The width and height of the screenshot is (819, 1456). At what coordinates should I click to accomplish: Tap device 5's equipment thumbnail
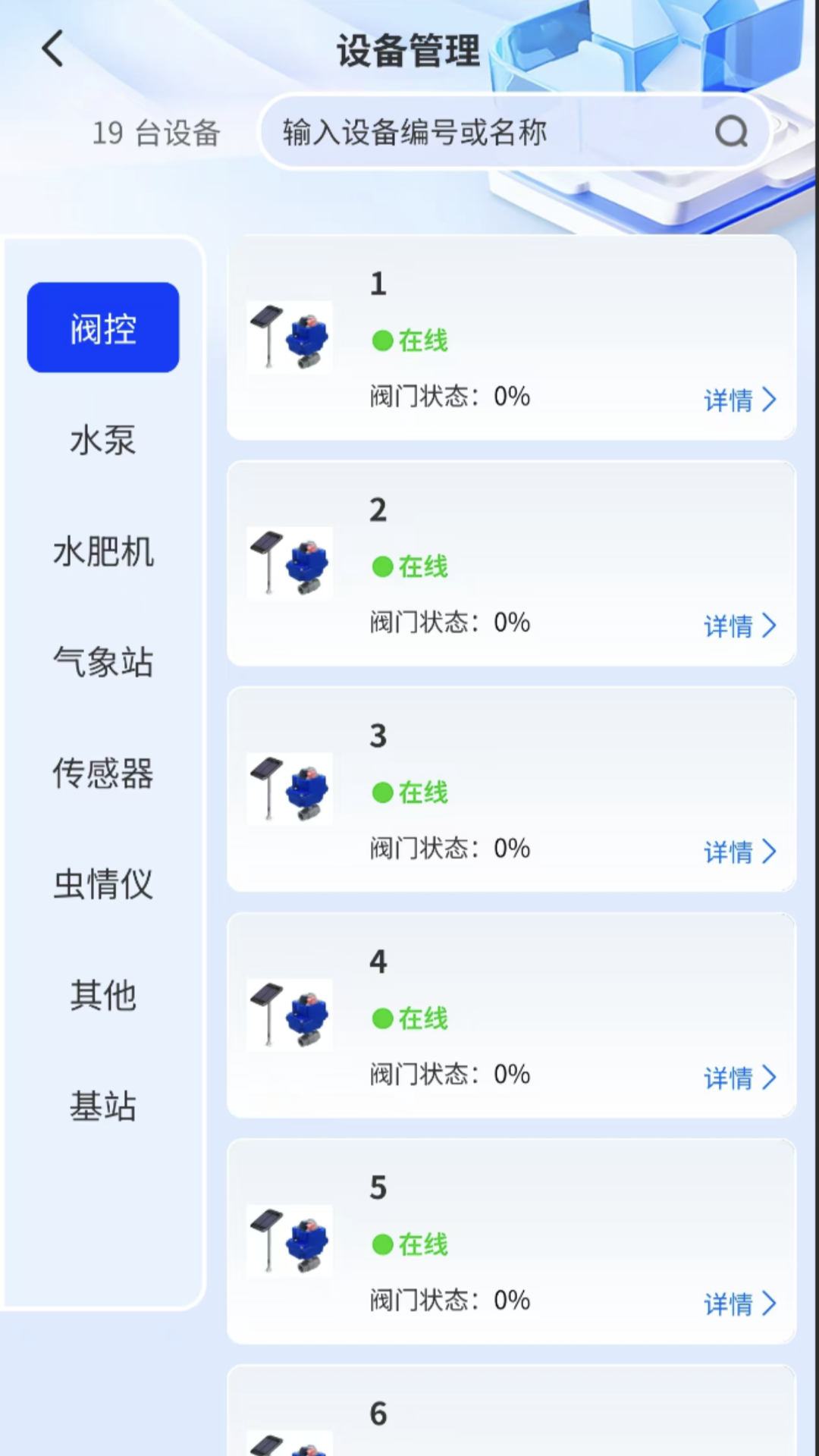(290, 1241)
